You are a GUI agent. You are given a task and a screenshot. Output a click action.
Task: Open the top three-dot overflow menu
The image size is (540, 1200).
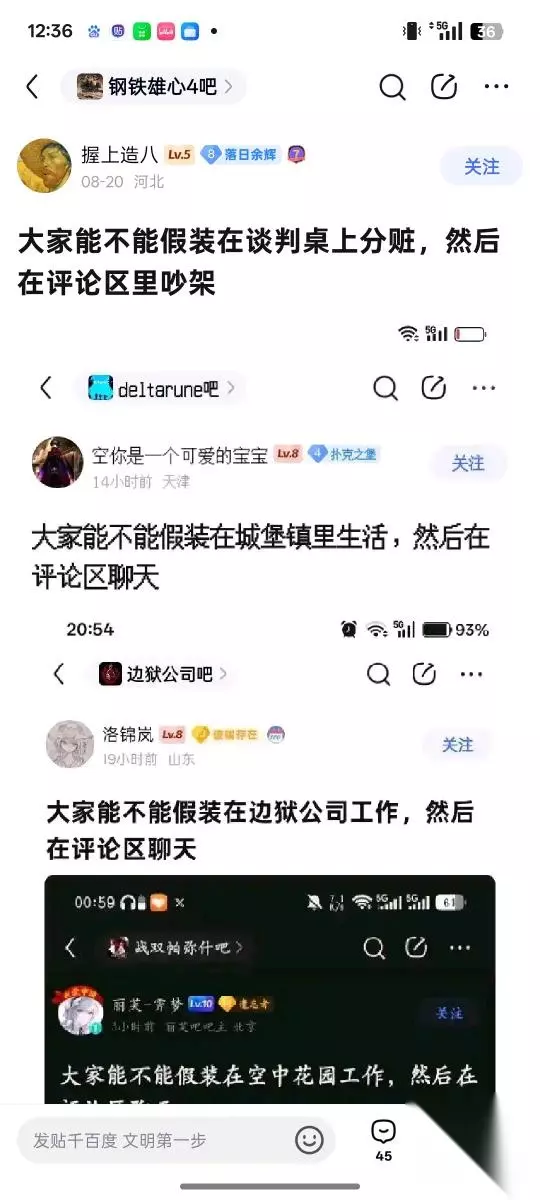pyautogui.click(x=497, y=87)
